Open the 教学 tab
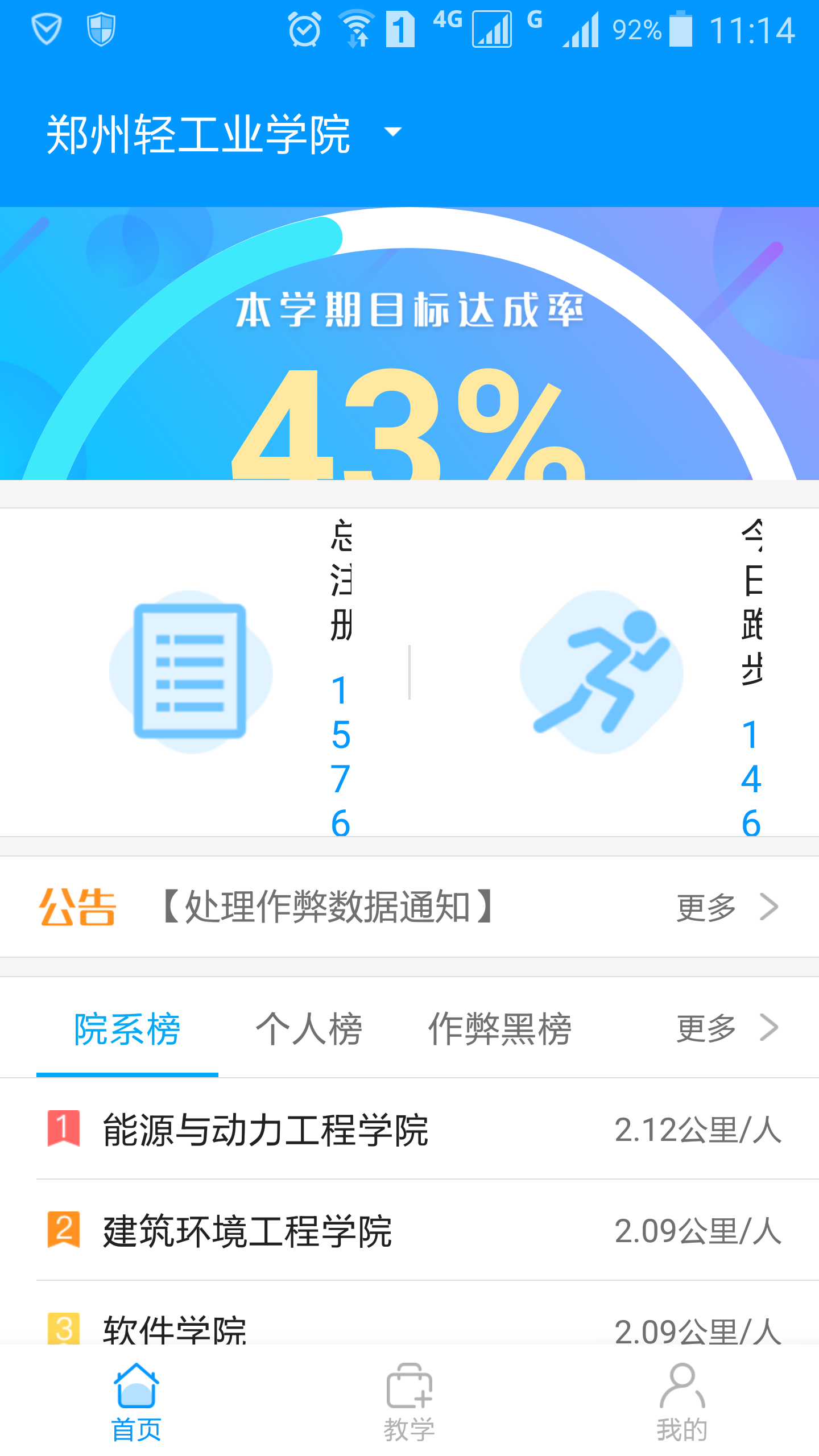The image size is (819, 1456). pos(409,1402)
